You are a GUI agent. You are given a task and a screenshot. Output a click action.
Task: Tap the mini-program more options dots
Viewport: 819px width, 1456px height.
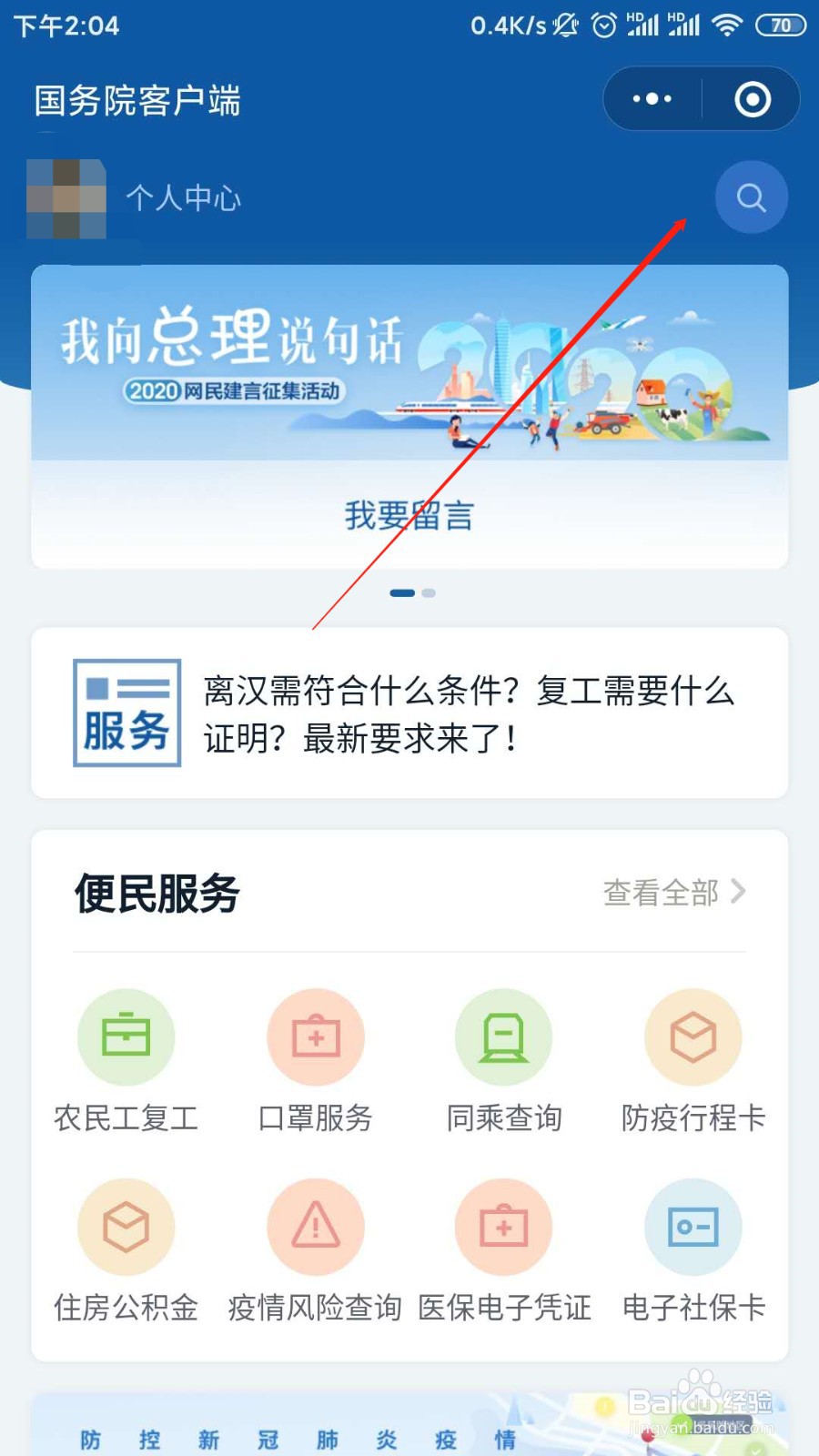point(650,98)
